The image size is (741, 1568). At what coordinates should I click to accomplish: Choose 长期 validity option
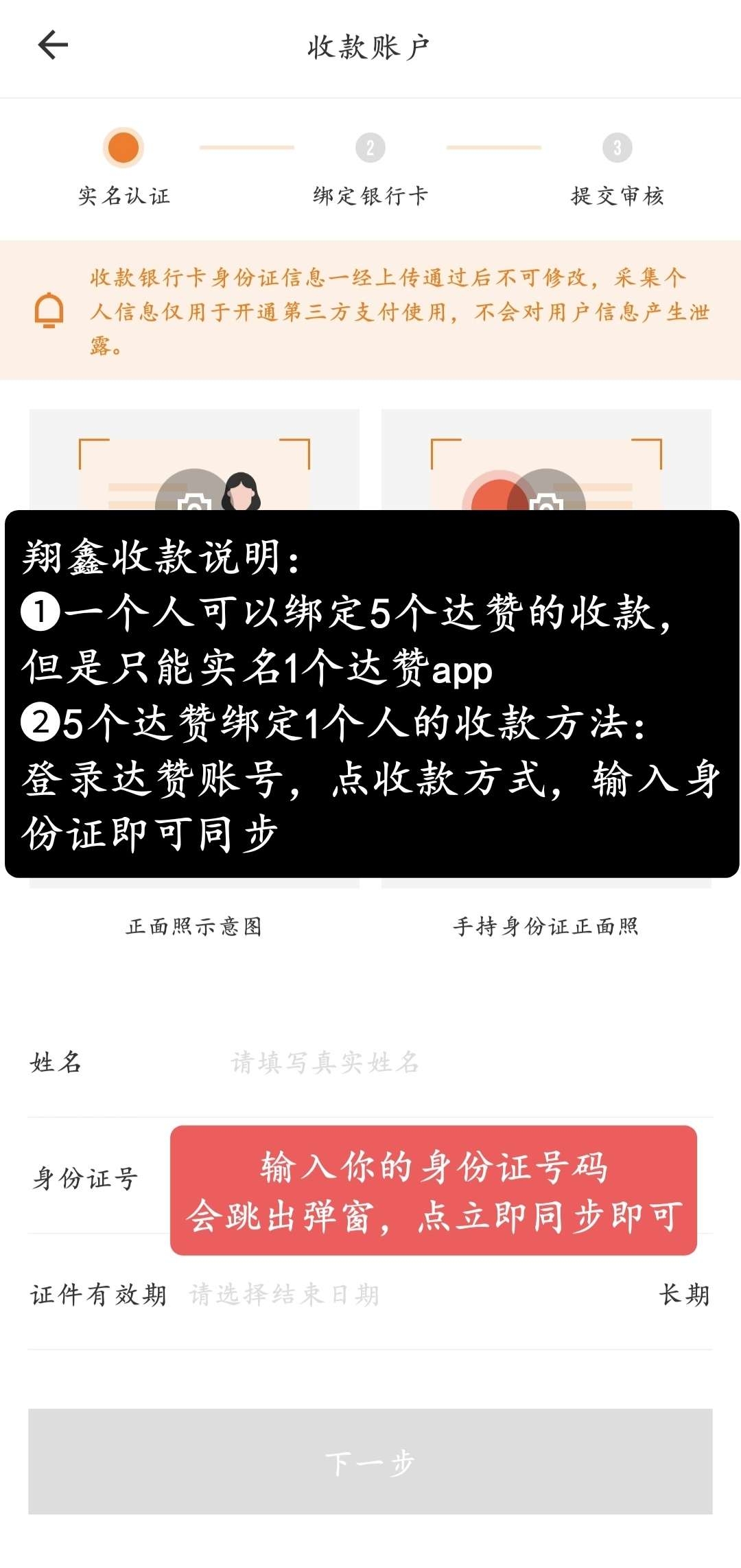pos(684,1295)
